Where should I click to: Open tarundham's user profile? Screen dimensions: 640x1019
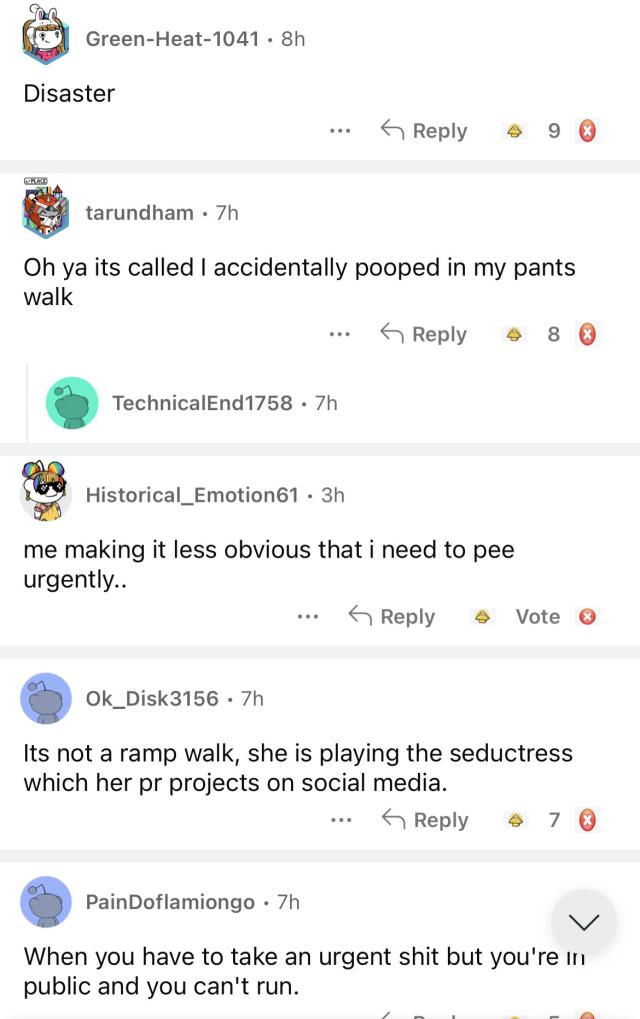pyautogui.click(x=139, y=212)
